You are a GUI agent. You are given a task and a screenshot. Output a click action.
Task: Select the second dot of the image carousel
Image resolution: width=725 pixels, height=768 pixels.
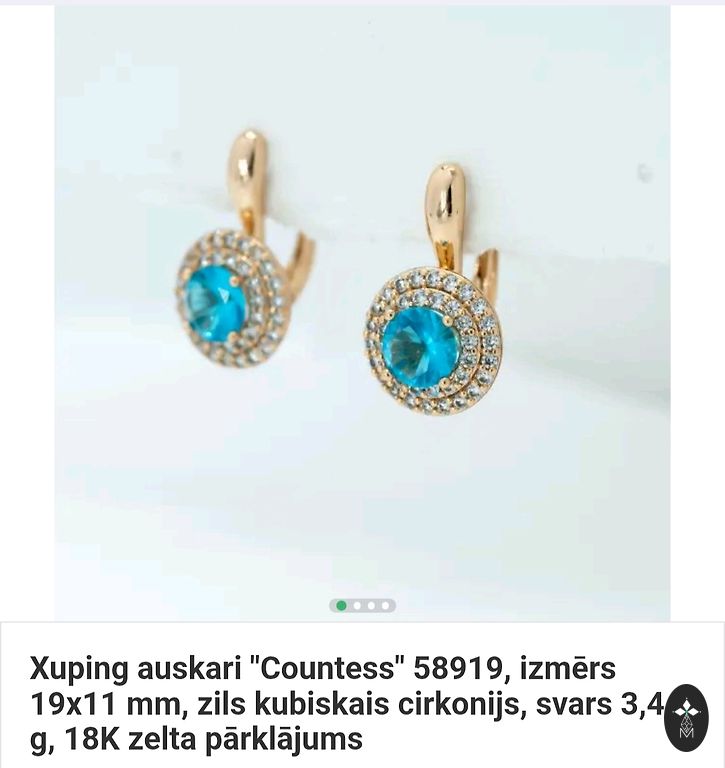(x=356, y=605)
